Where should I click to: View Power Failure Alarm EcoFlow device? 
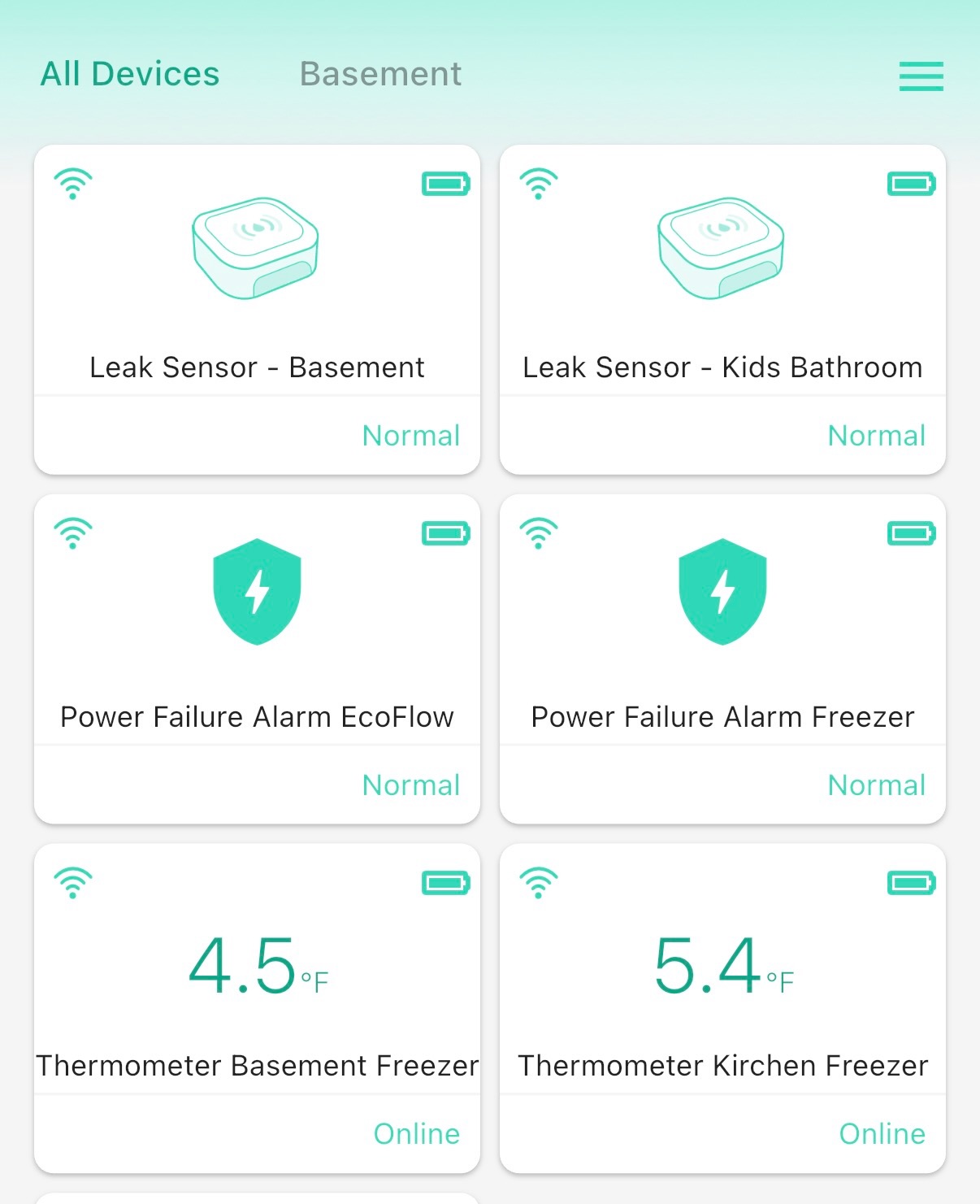(257, 659)
